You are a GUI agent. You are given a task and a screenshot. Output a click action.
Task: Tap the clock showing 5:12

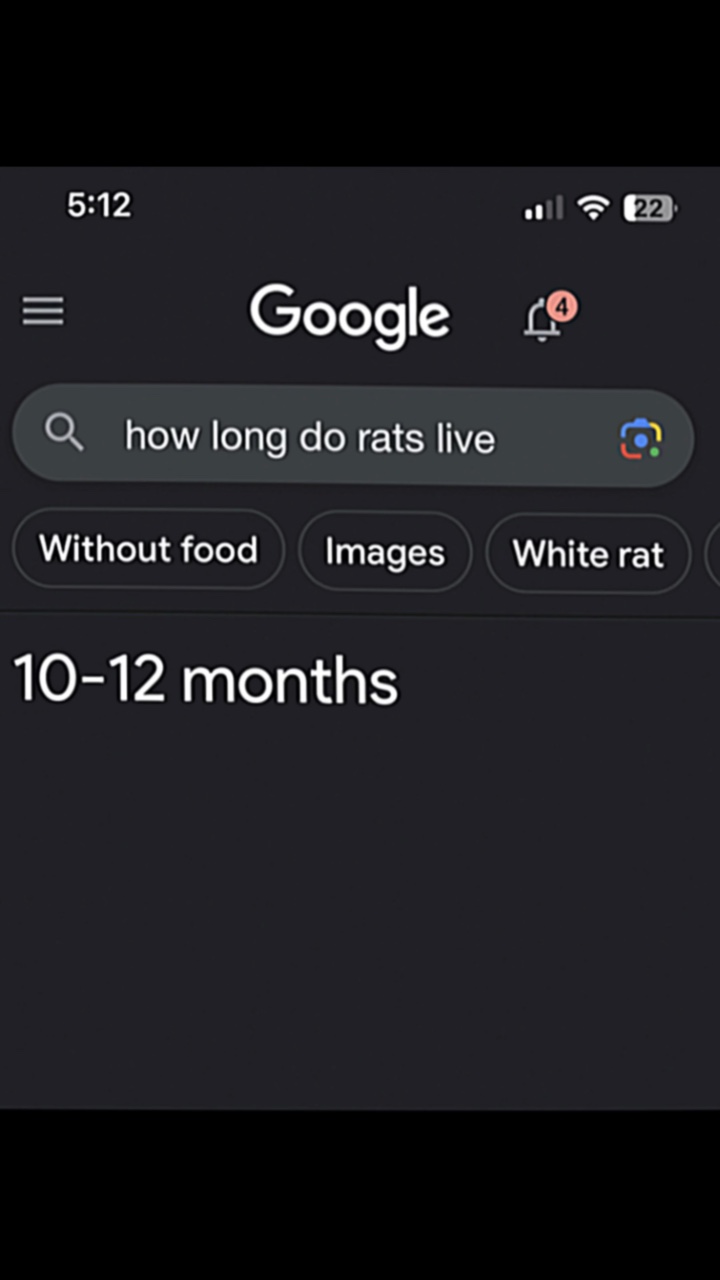pos(98,205)
